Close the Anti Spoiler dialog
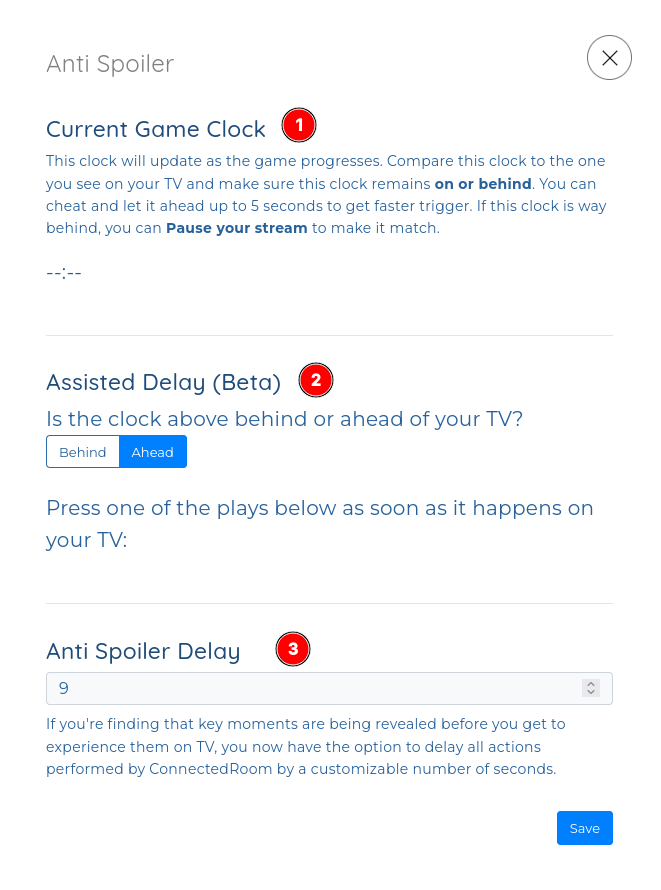Viewport: 661px width, 890px height. (609, 58)
